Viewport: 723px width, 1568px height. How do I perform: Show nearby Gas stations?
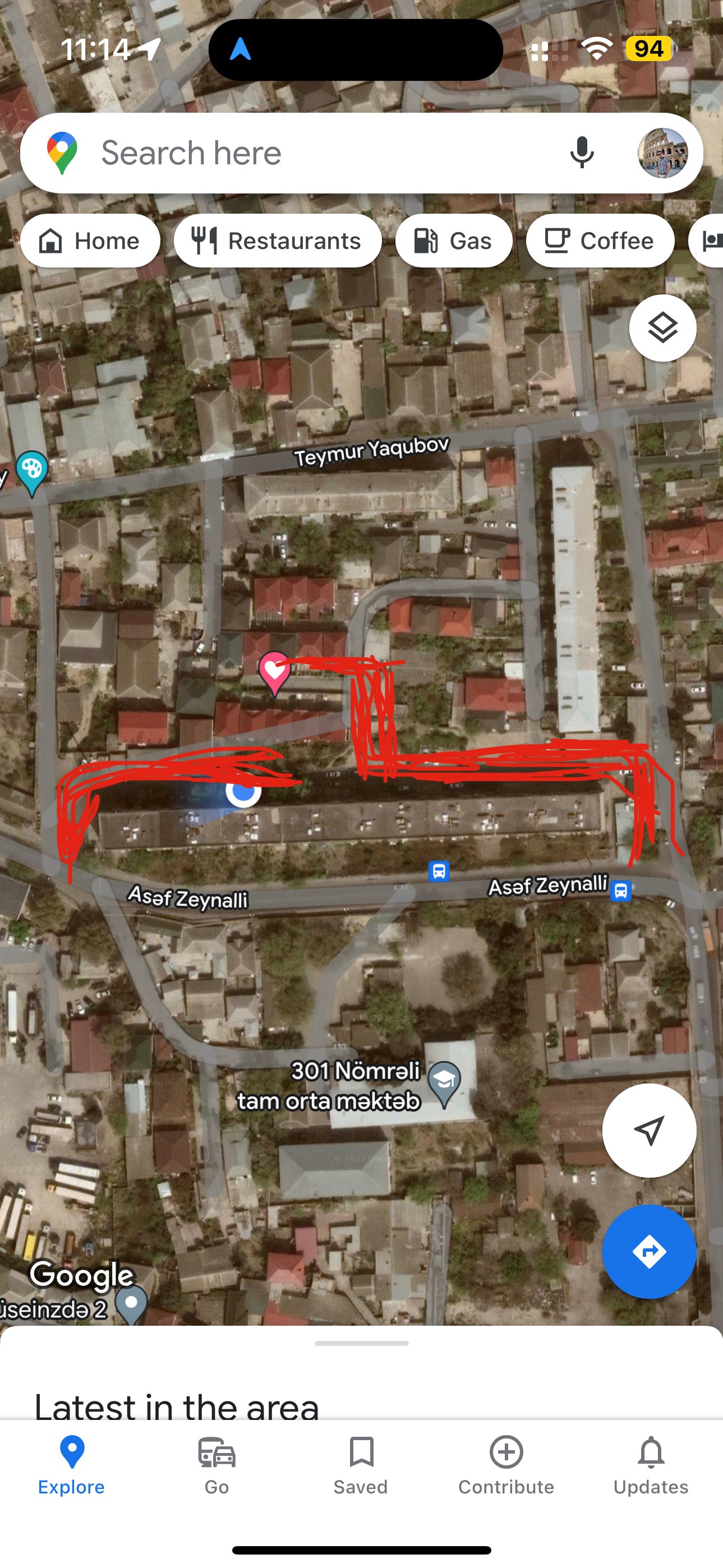(453, 241)
